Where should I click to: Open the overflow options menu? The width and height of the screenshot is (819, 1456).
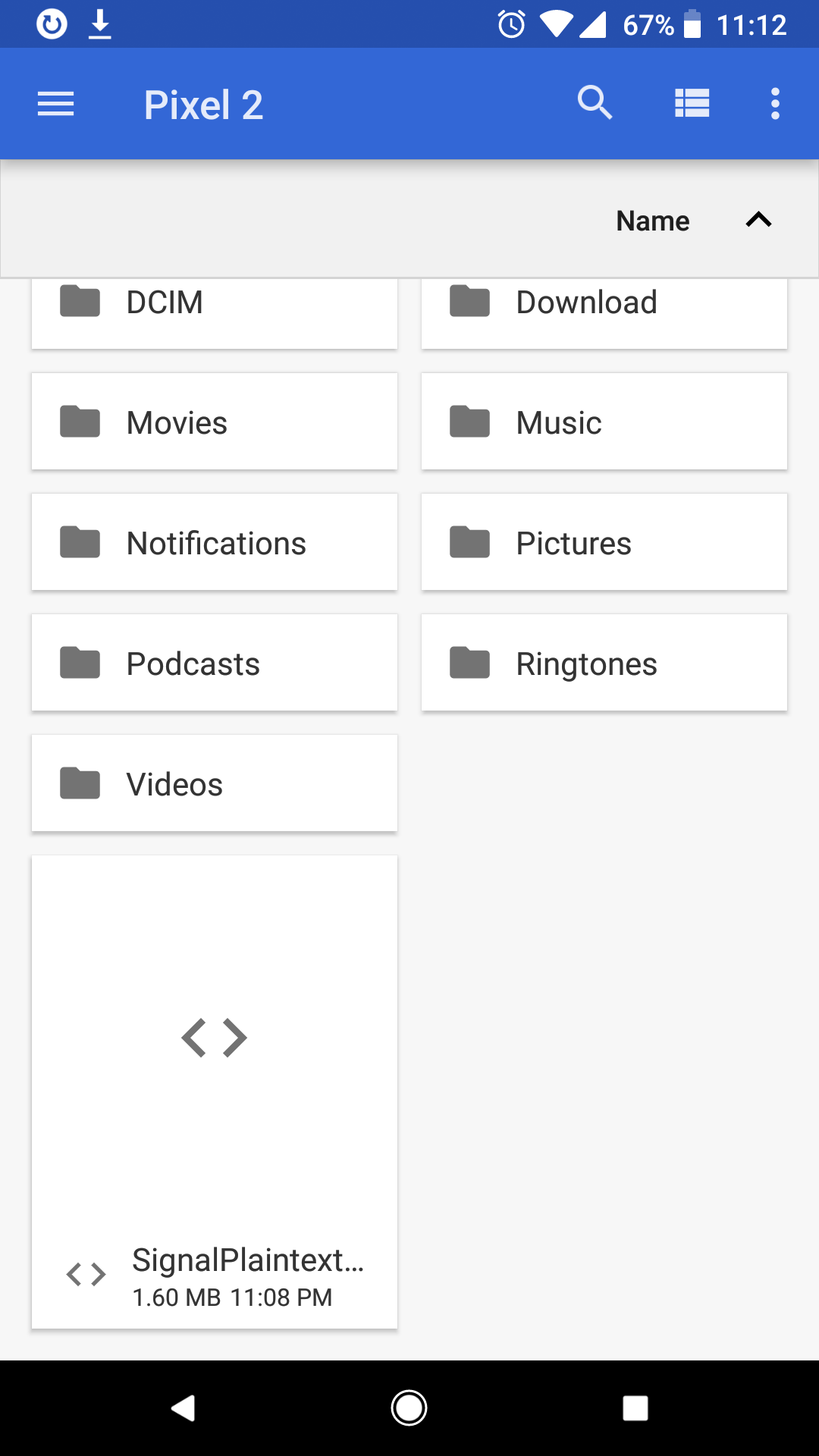(774, 103)
